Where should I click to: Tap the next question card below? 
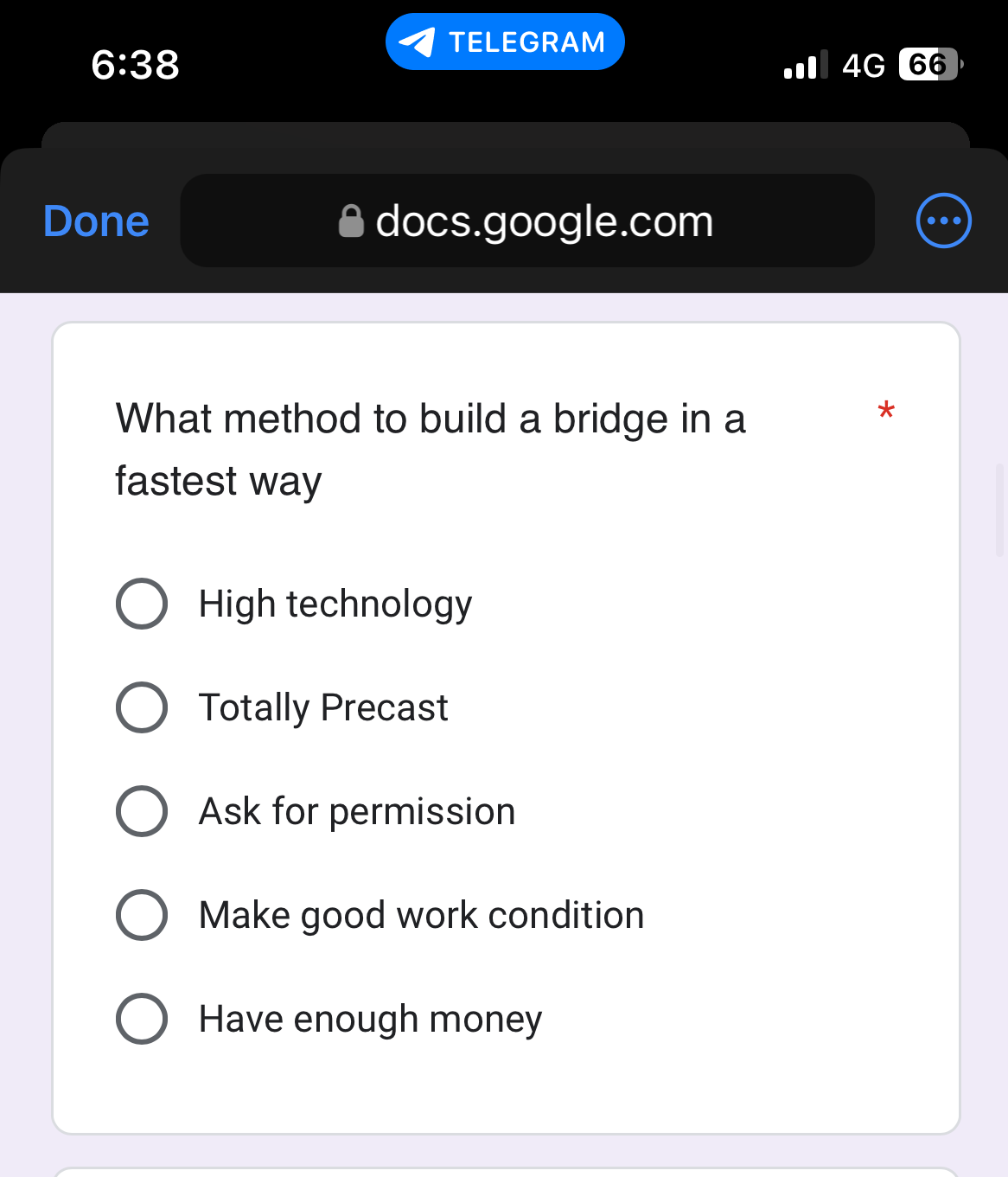506,1172
